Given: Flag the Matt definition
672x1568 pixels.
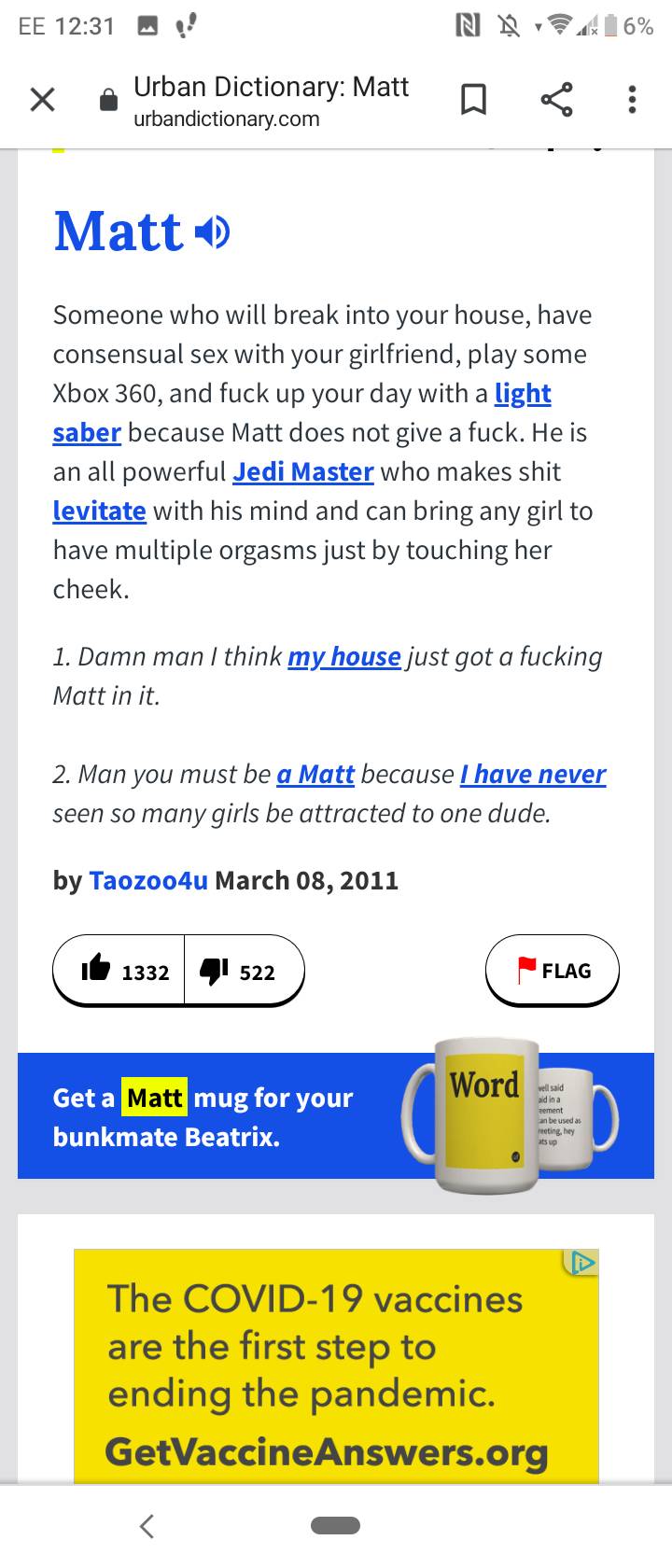Looking at the screenshot, I should 552,970.
